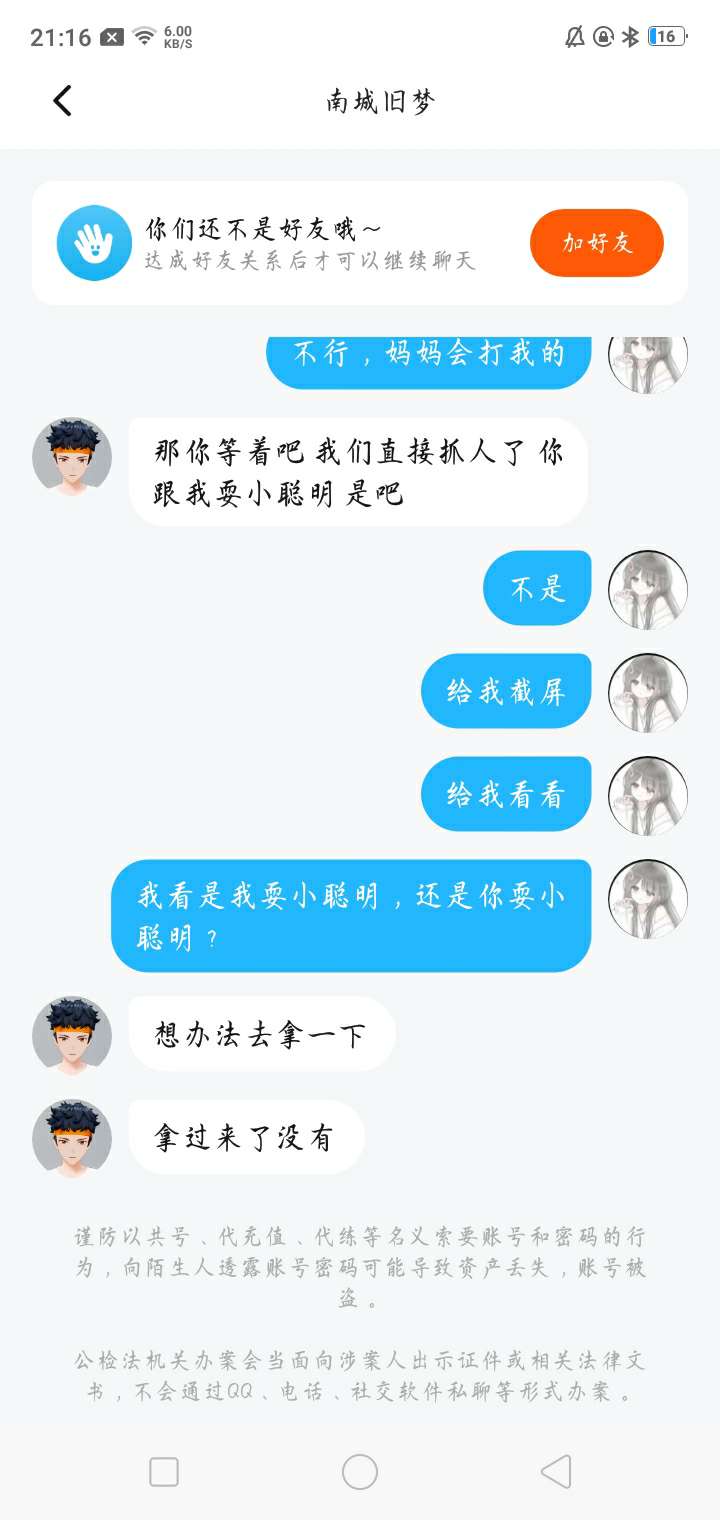Viewport: 720px width, 1520px height.
Task: Go back from the 南城旧梦 chat
Action: click(63, 100)
